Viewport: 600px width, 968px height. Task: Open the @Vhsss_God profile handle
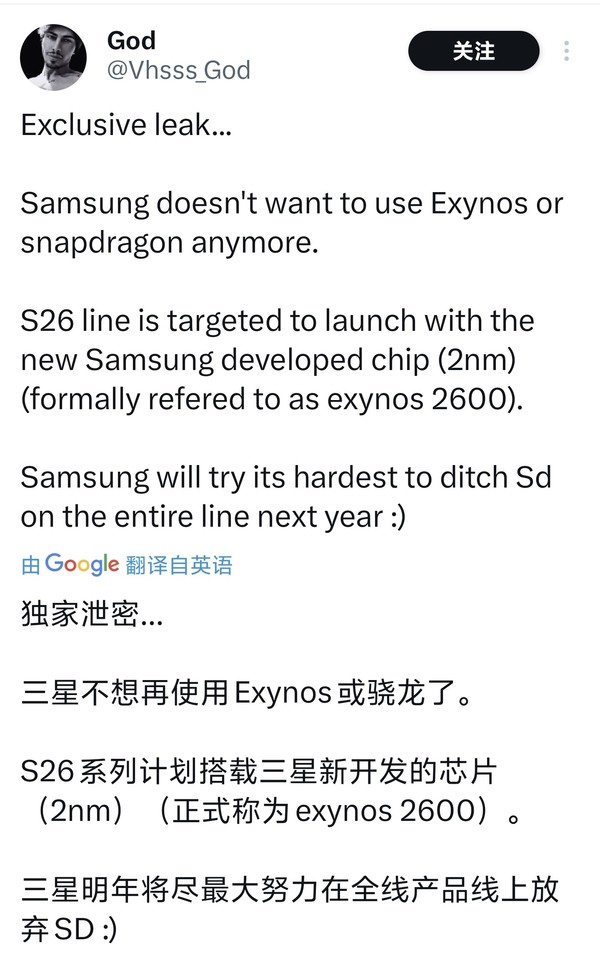click(x=178, y=70)
